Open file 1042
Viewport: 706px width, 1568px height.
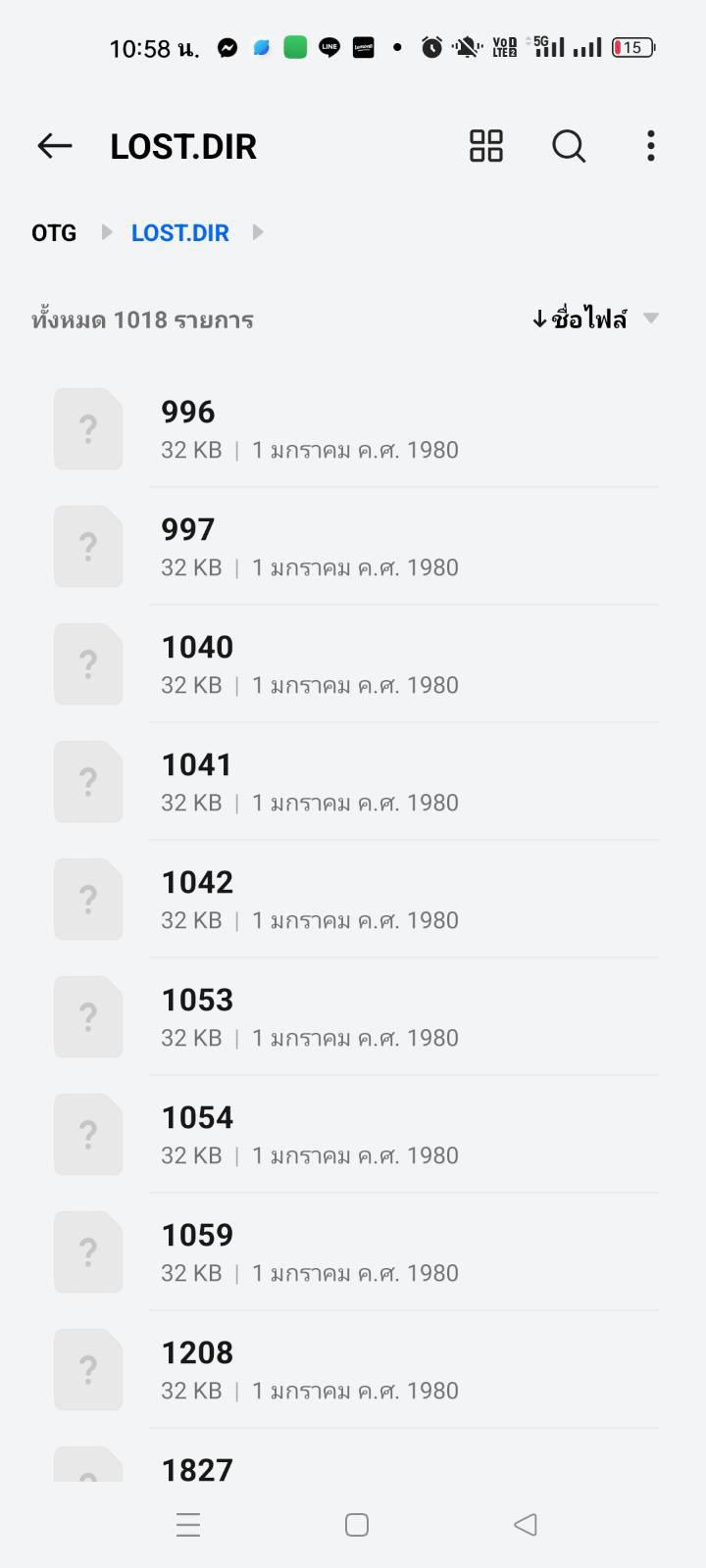353,900
